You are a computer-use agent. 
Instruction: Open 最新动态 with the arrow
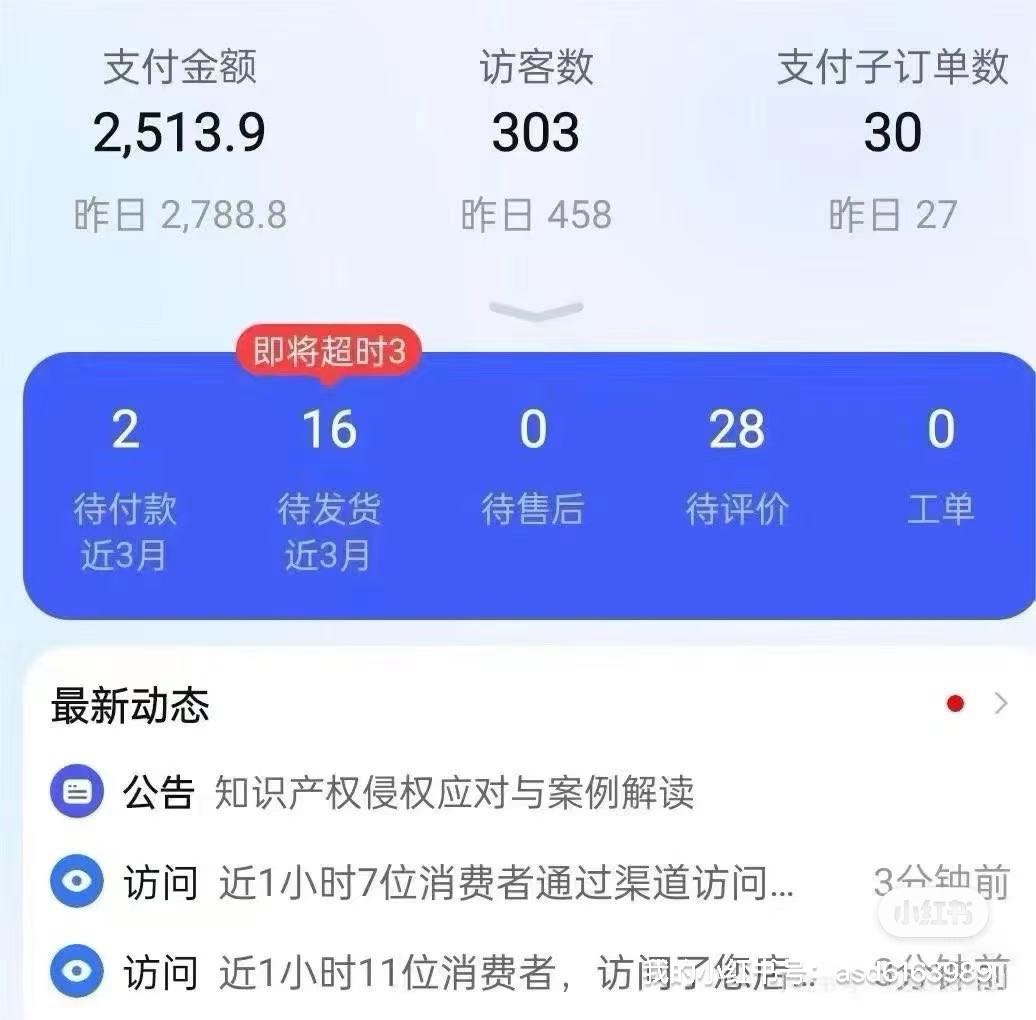tap(1001, 704)
